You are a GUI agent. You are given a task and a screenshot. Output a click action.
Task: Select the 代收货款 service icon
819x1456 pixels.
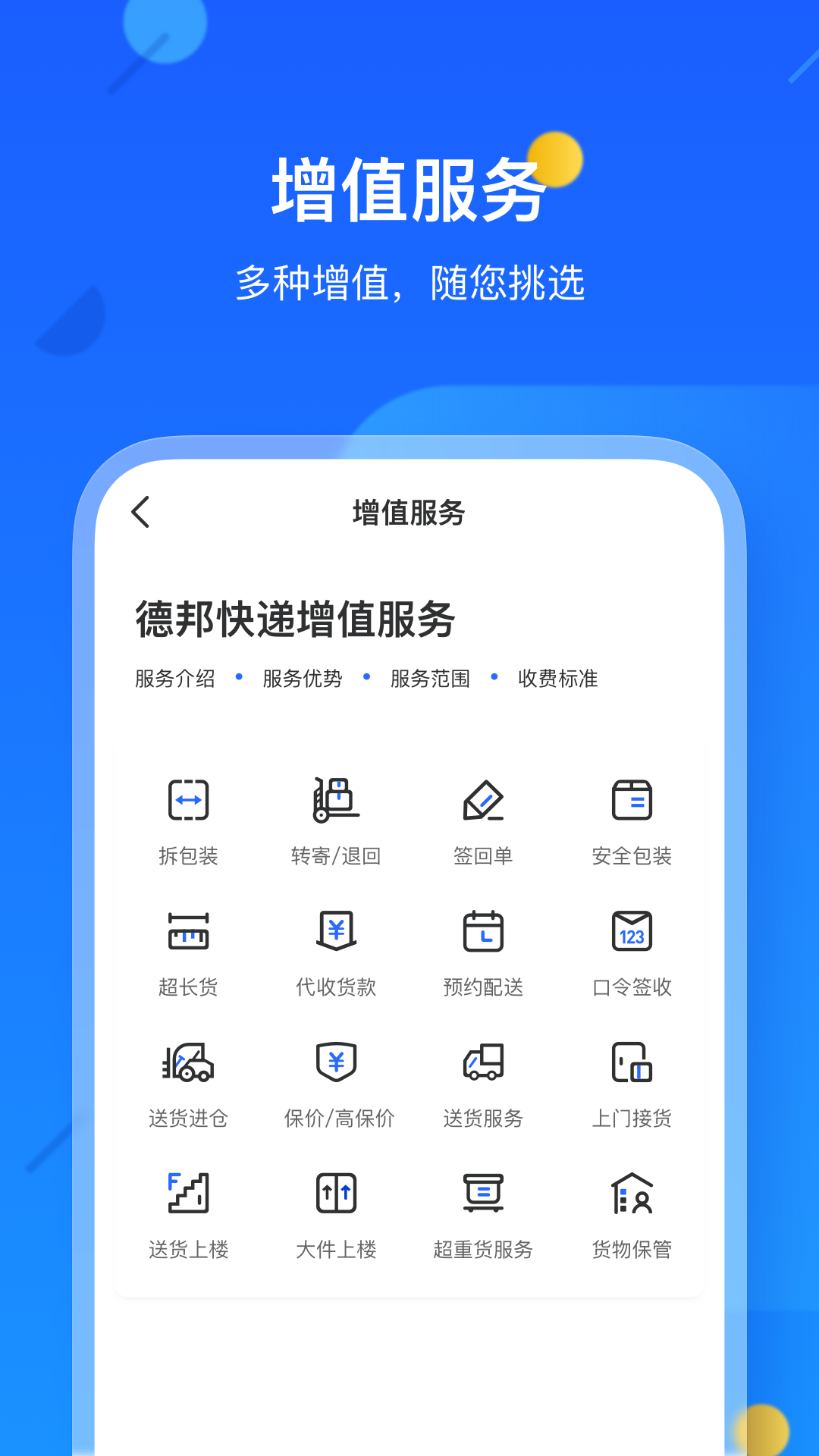336,931
